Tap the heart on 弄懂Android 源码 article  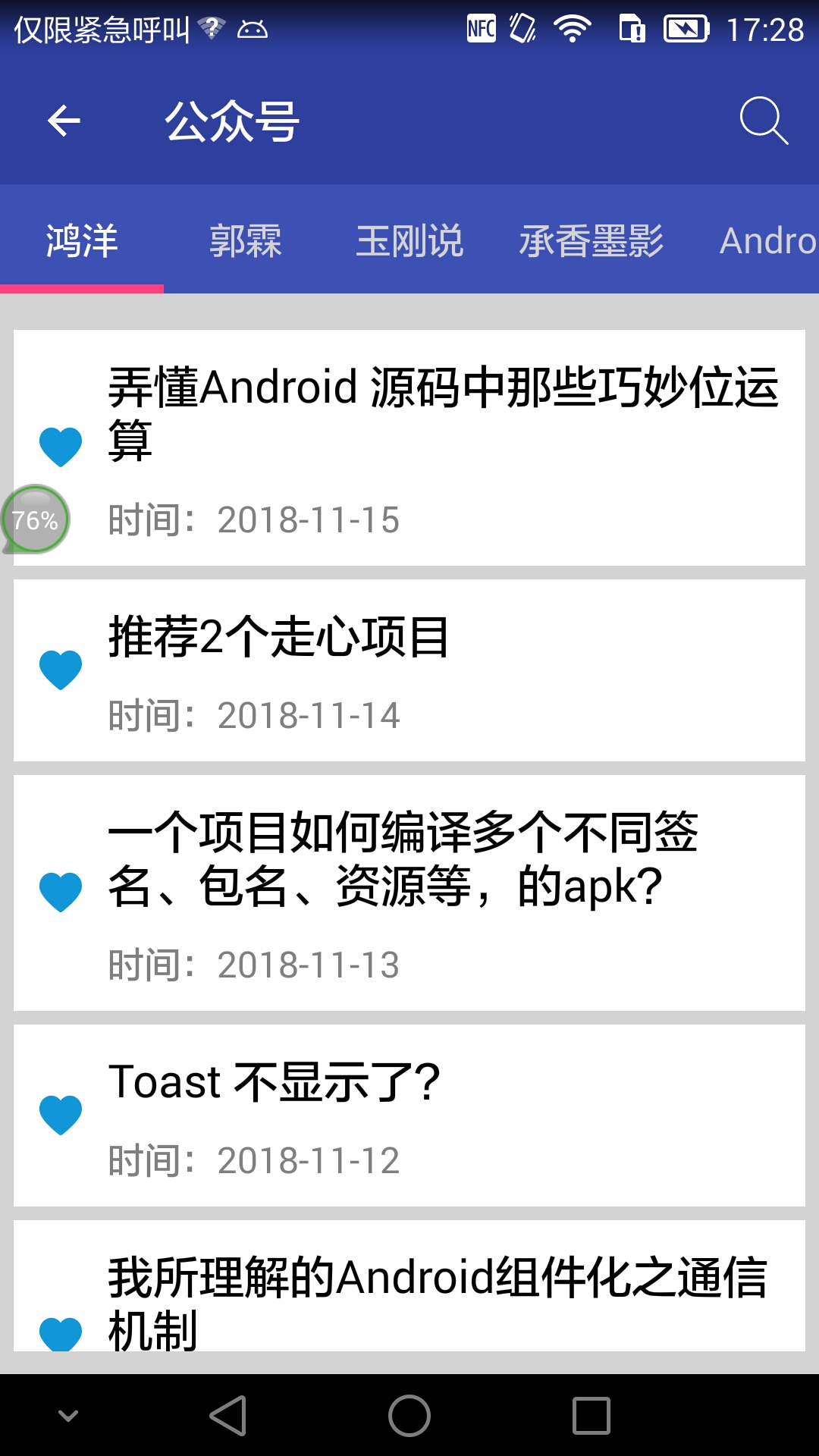pyautogui.click(x=61, y=446)
